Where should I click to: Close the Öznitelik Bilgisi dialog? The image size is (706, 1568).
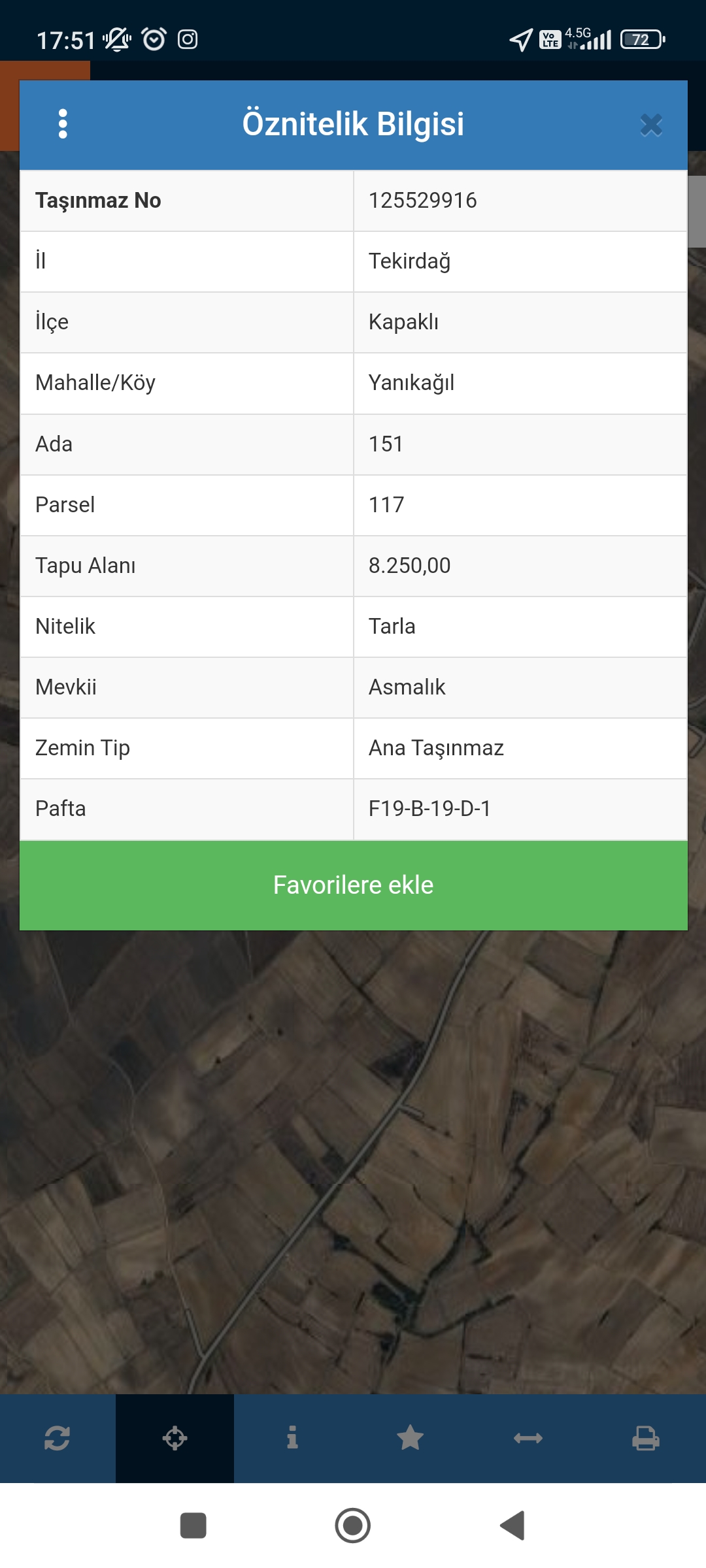coord(651,125)
